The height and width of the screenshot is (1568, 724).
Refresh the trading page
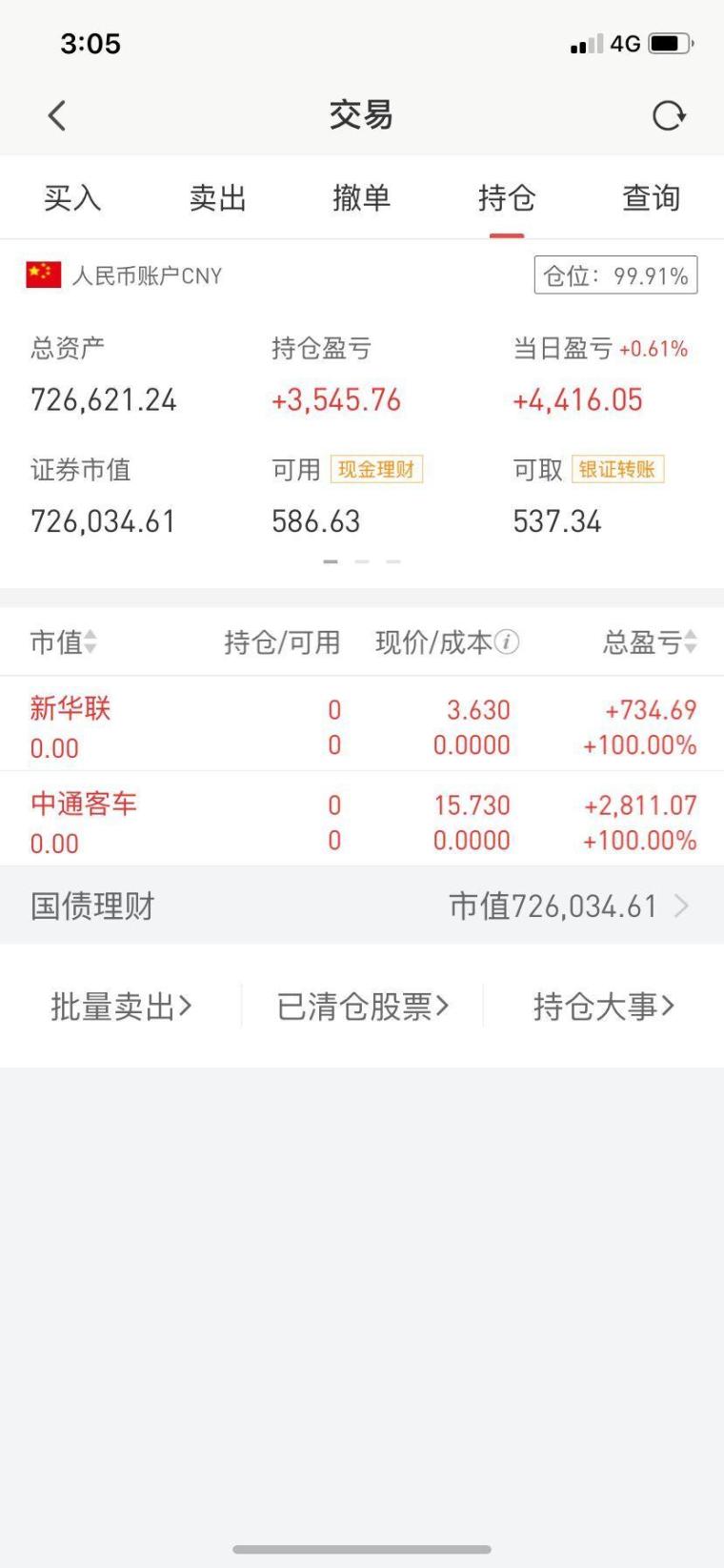click(x=669, y=115)
